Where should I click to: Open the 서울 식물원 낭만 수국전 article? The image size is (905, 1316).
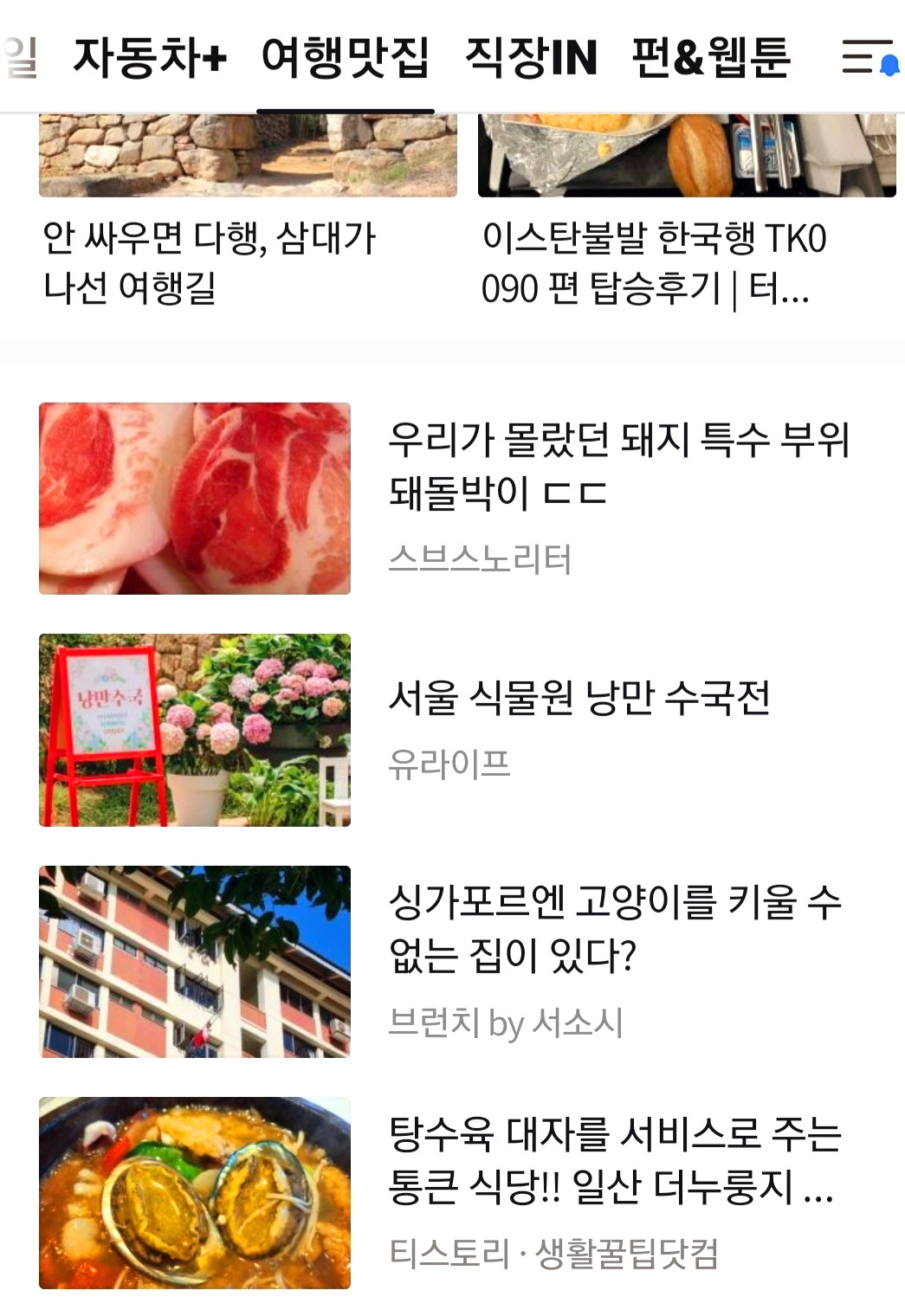coord(452,730)
